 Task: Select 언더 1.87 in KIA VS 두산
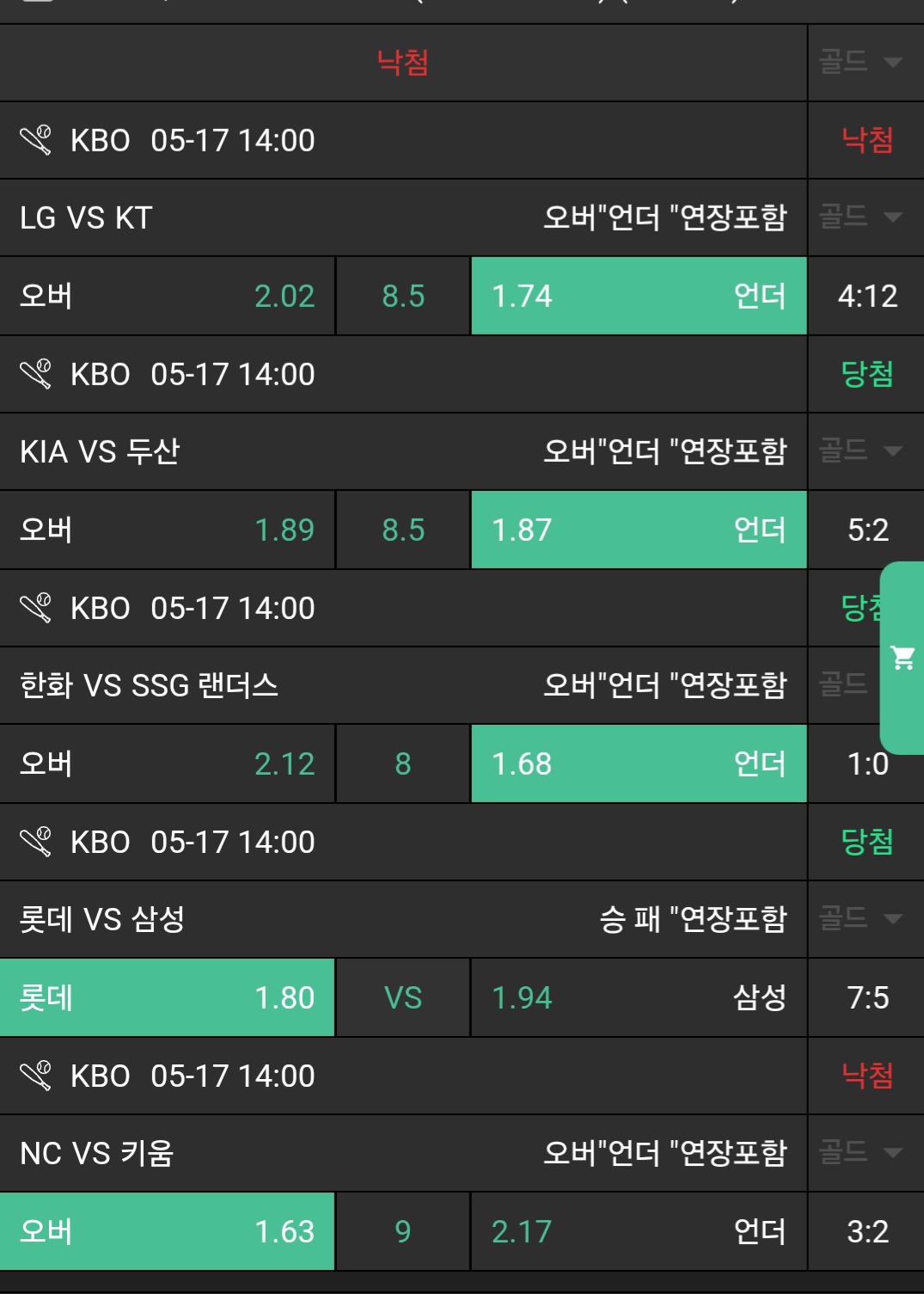[x=639, y=530]
